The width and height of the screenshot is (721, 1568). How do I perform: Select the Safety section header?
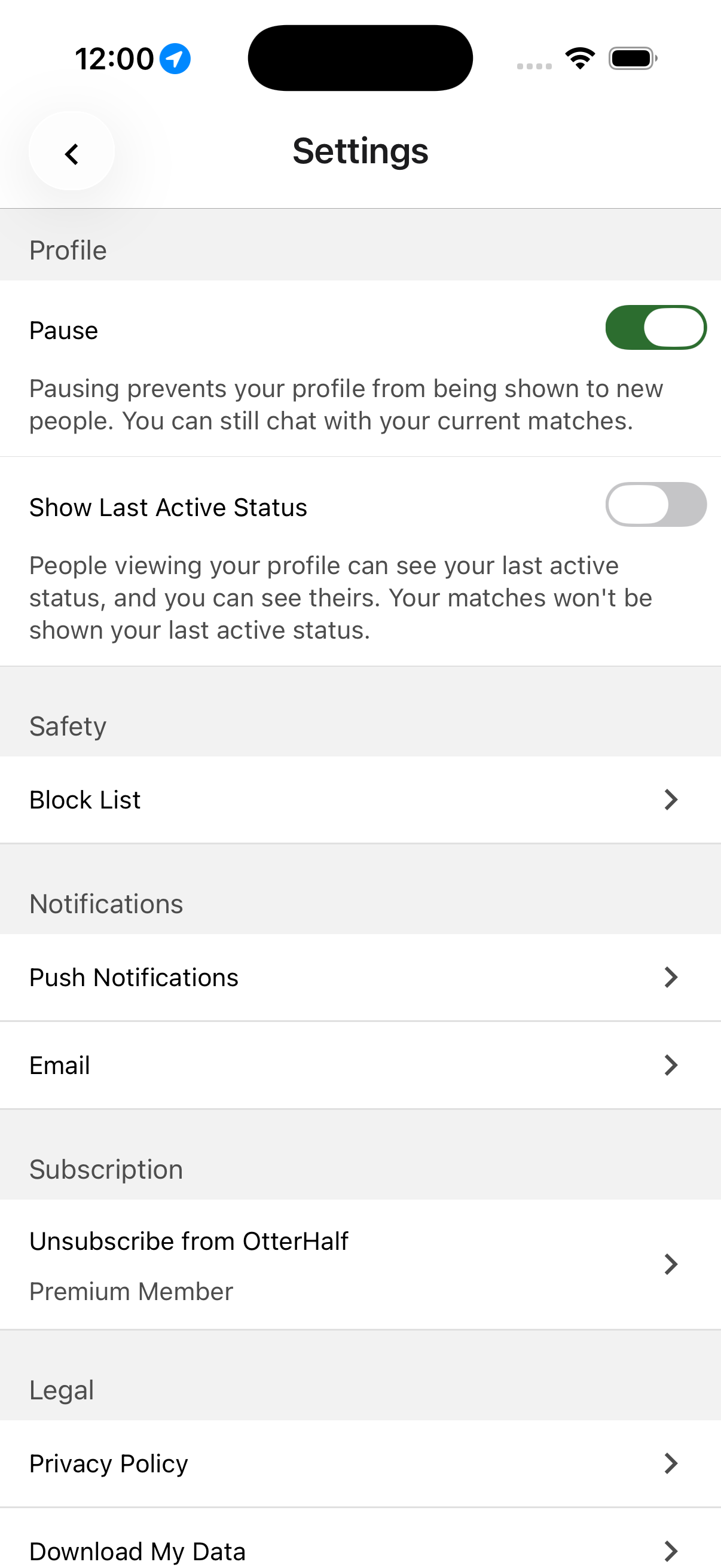tap(68, 725)
